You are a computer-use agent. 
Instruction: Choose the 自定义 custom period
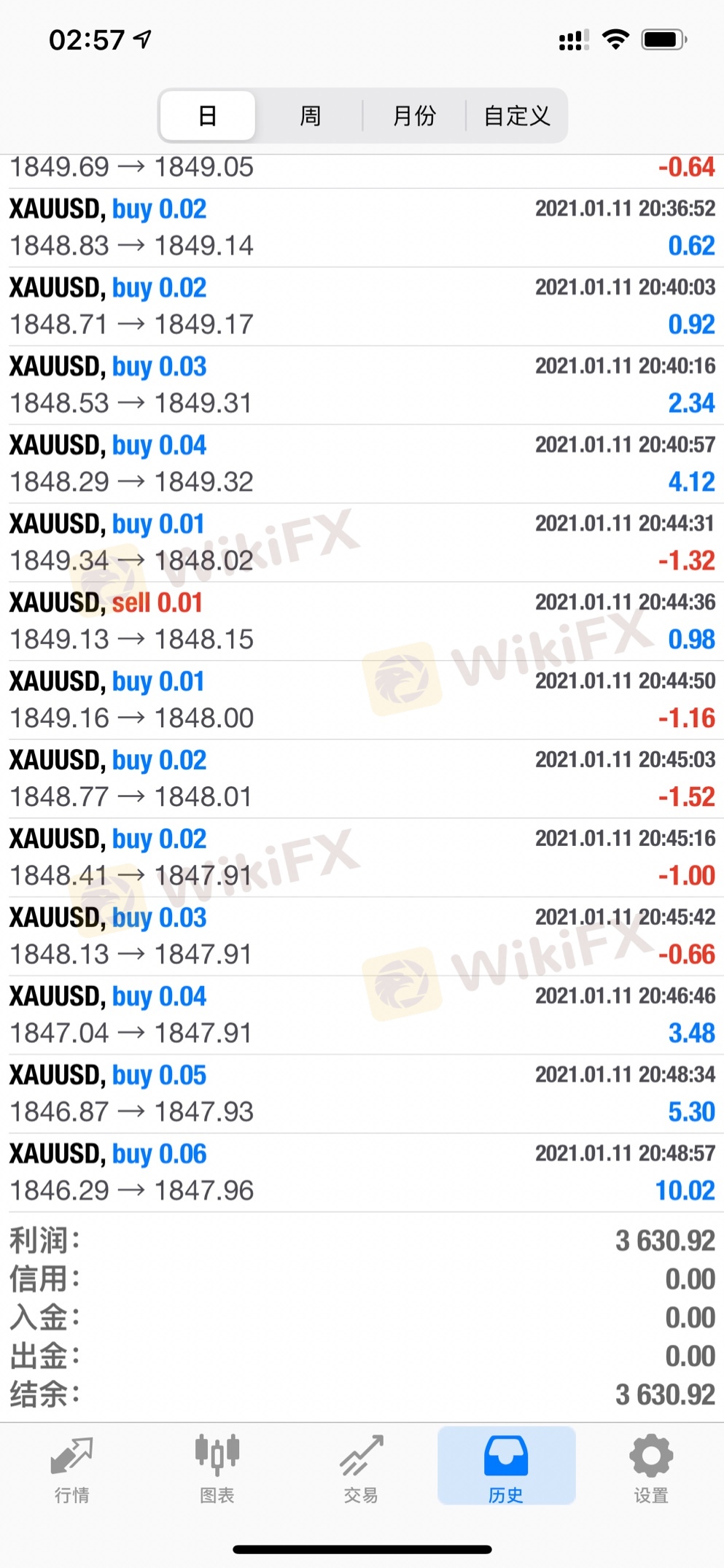517,115
